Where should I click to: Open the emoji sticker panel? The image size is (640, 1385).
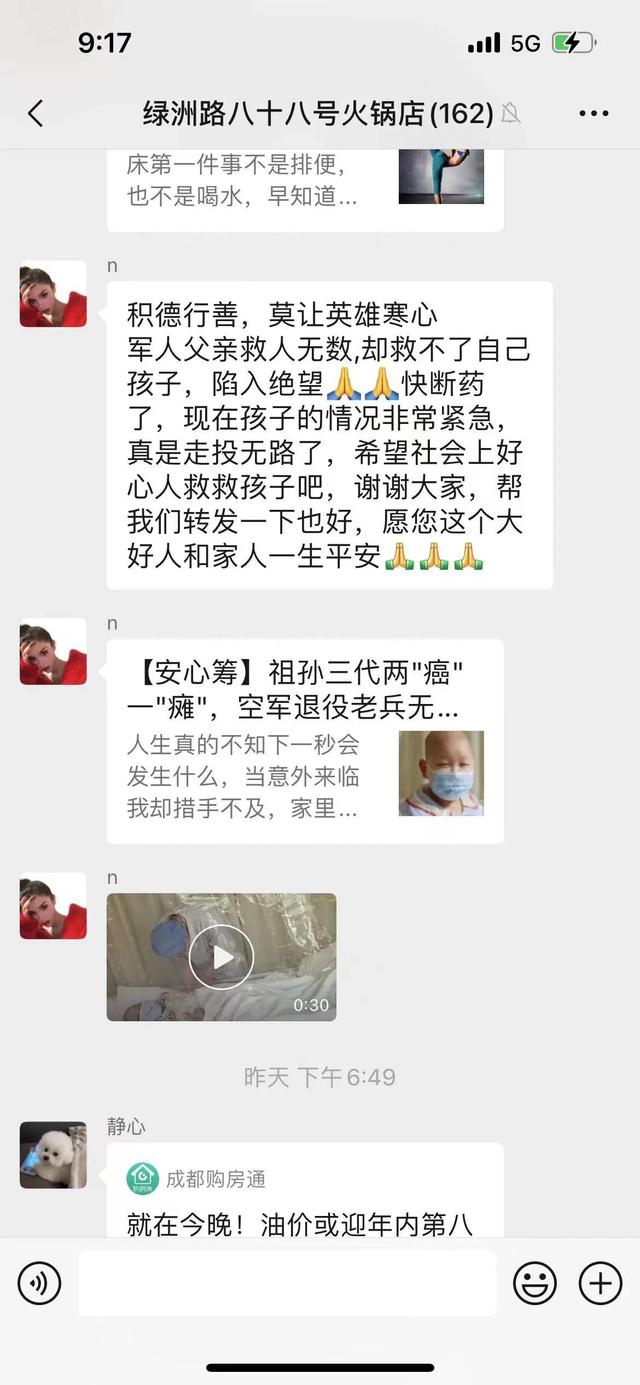point(535,1283)
